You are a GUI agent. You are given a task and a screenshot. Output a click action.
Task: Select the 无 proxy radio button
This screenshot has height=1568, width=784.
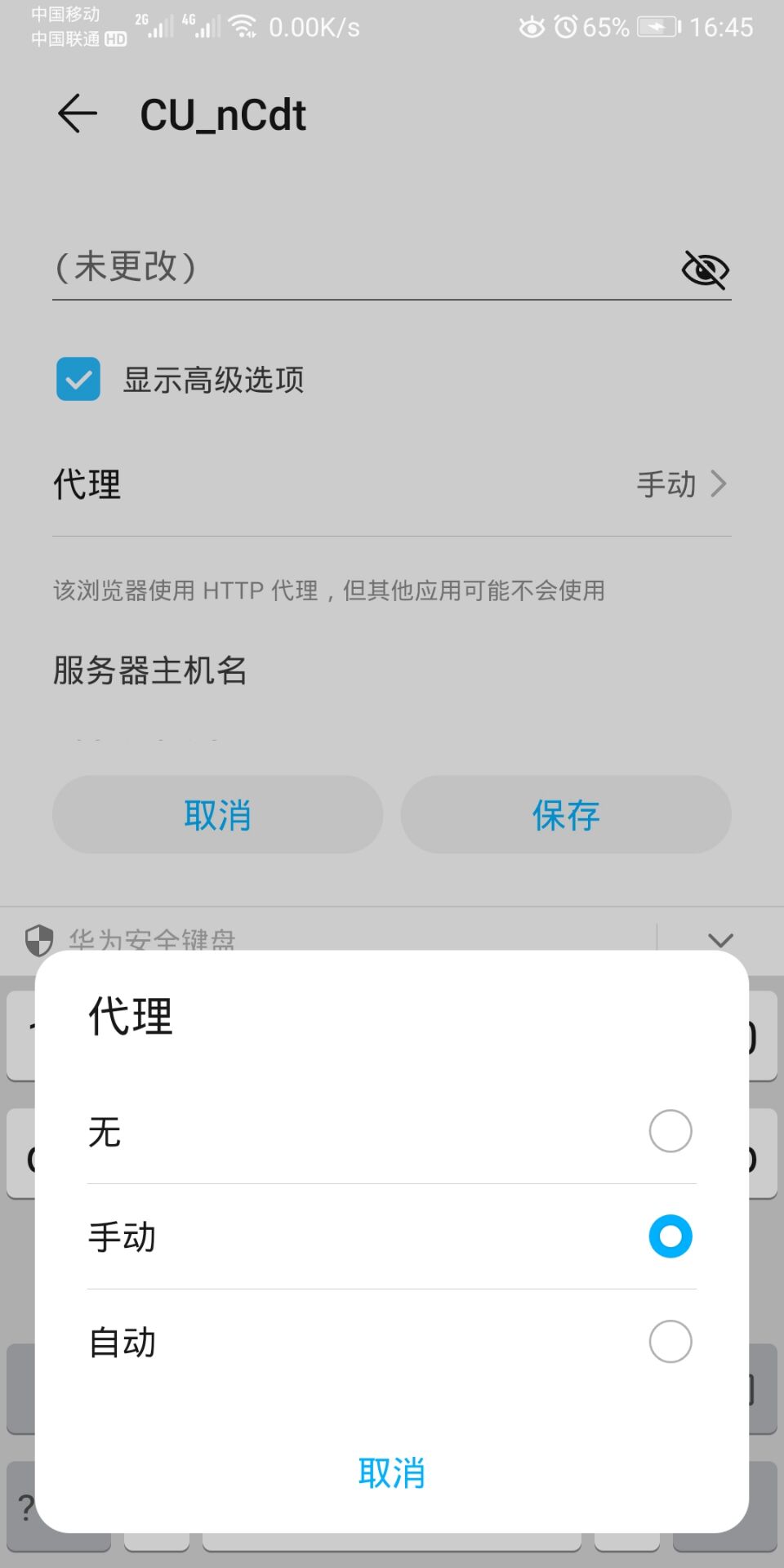[670, 1131]
